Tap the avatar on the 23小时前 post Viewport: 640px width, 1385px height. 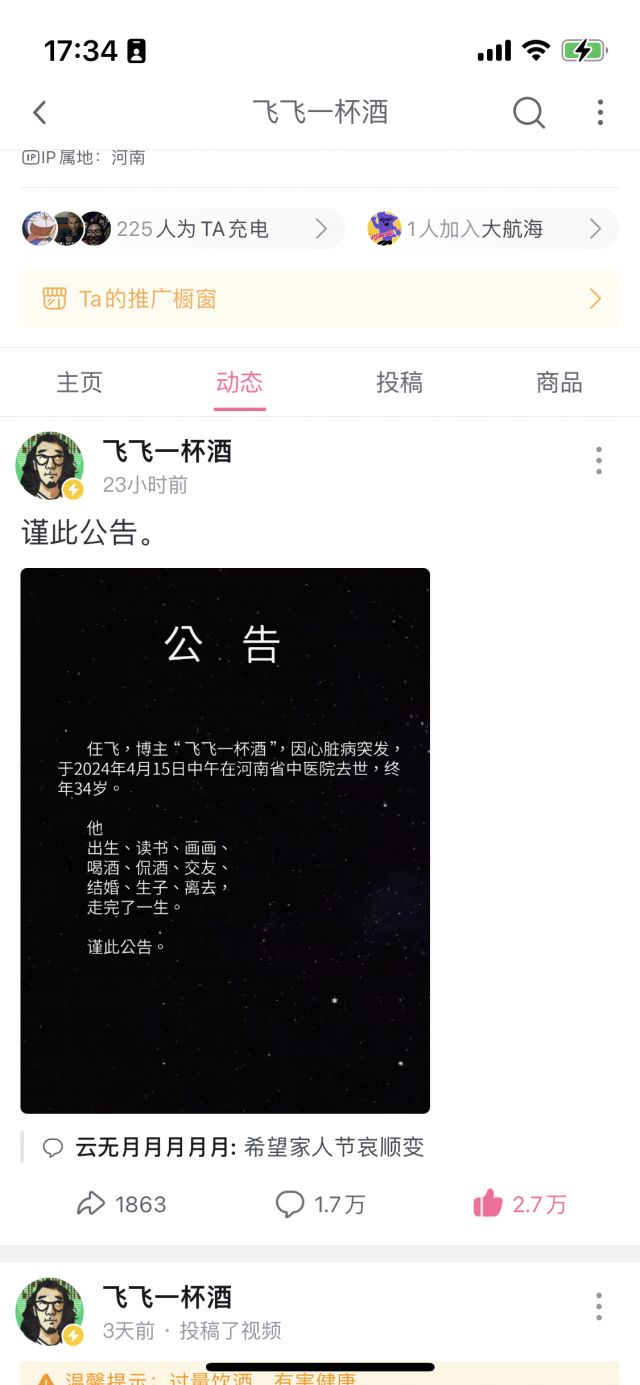pyautogui.click(x=50, y=466)
